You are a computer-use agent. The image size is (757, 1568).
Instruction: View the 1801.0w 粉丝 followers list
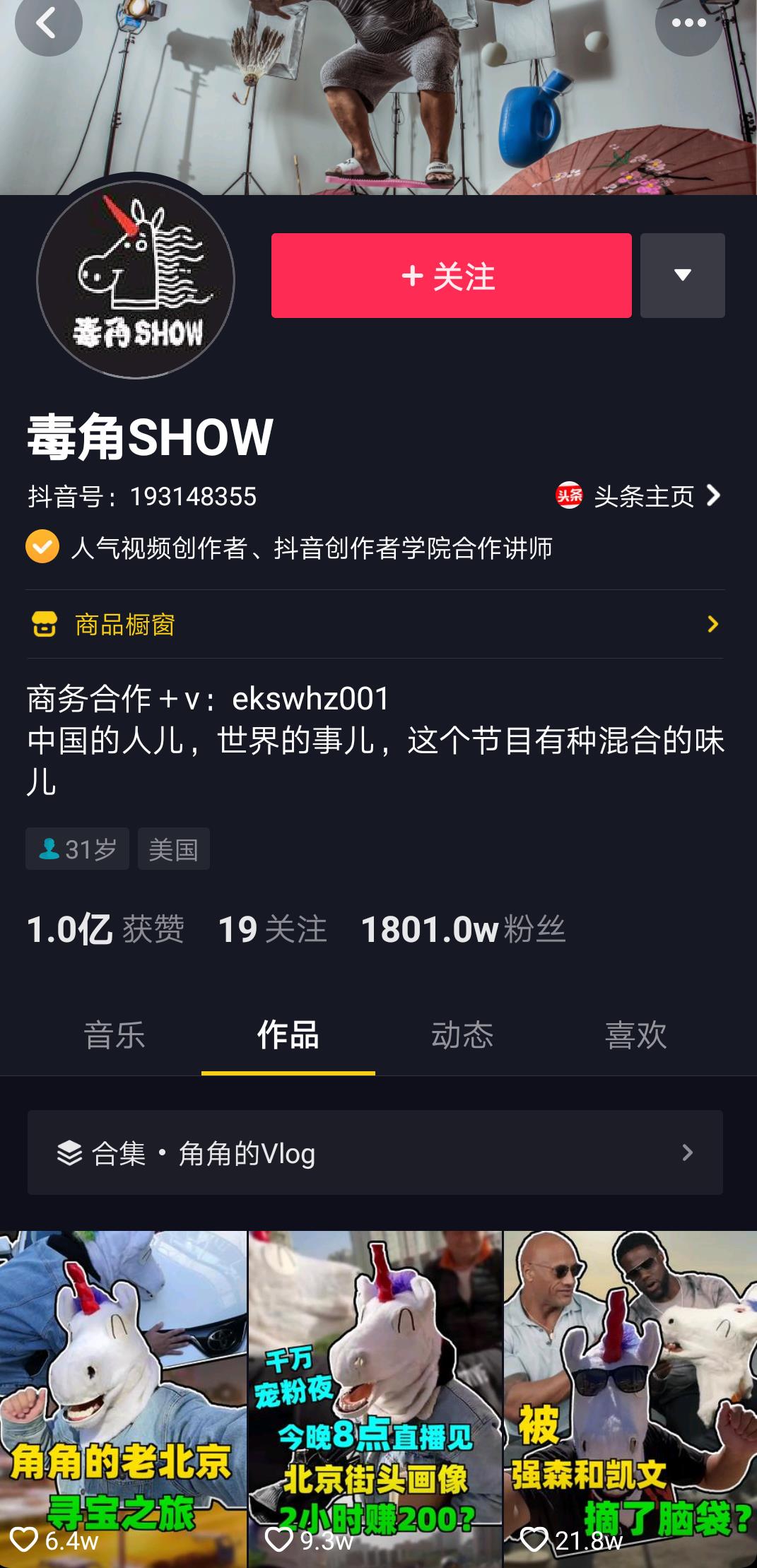tap(463, 929)
